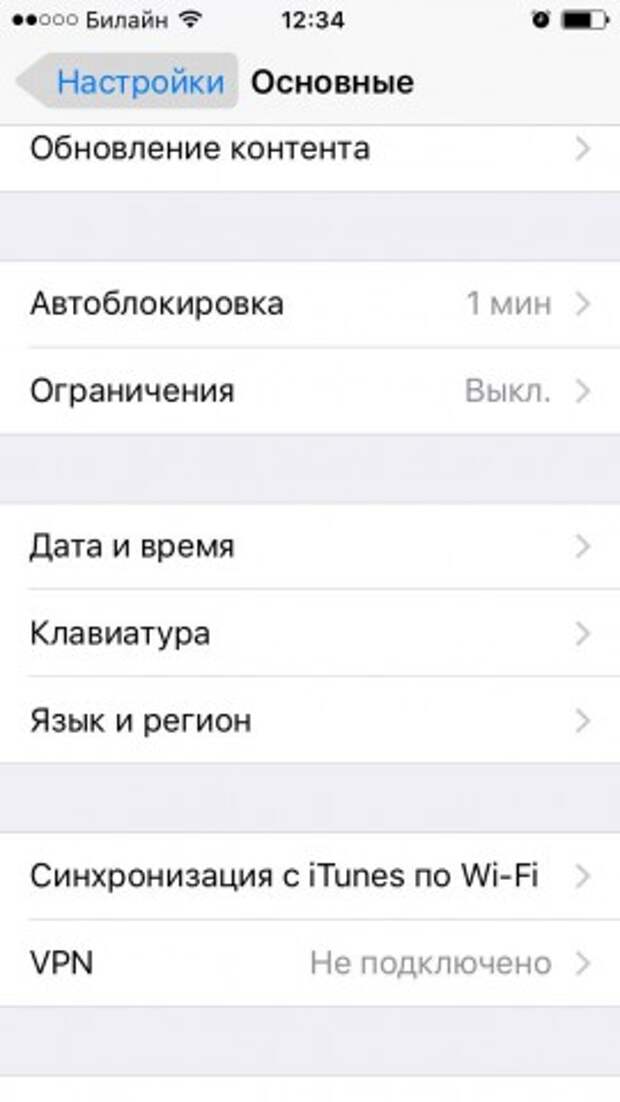620x1102 pixels.
Task: Open VPN settings row
Action: coord(310,964)
